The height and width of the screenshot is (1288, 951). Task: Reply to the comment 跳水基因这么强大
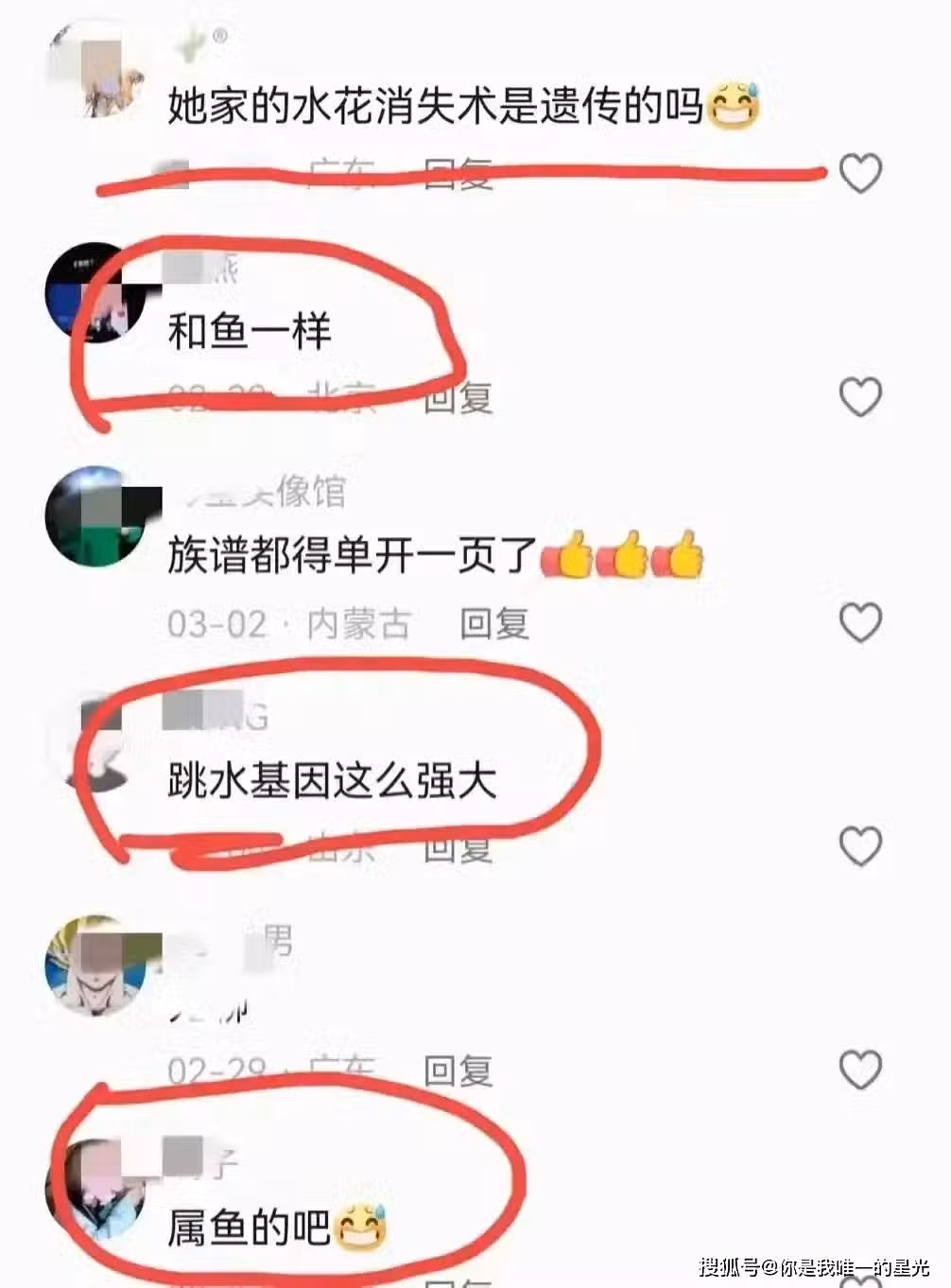(458, 847)
